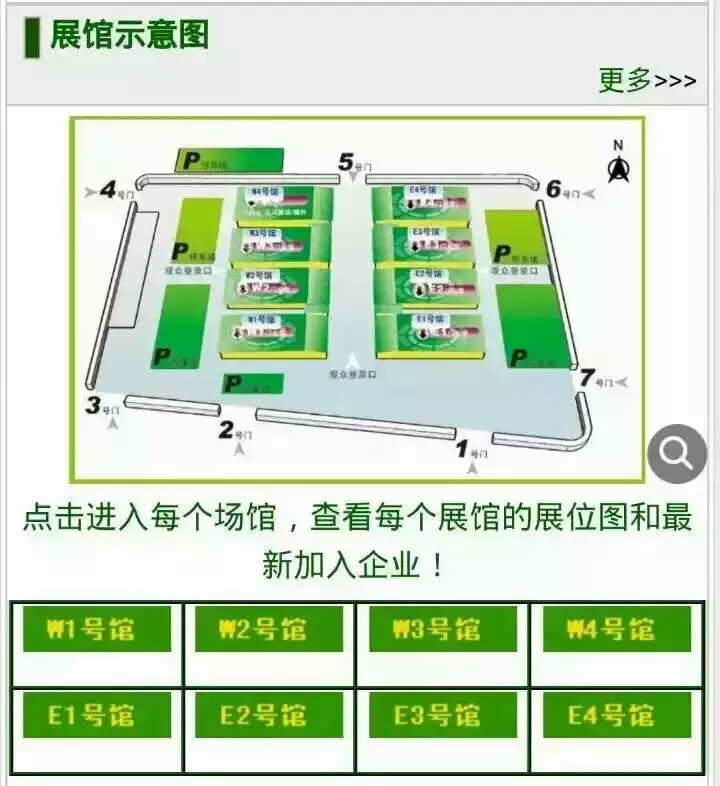The width and height of the screenshot is (720, 786).
Task: Tap the E4号馆 button
Action: [x=617, y=716]
